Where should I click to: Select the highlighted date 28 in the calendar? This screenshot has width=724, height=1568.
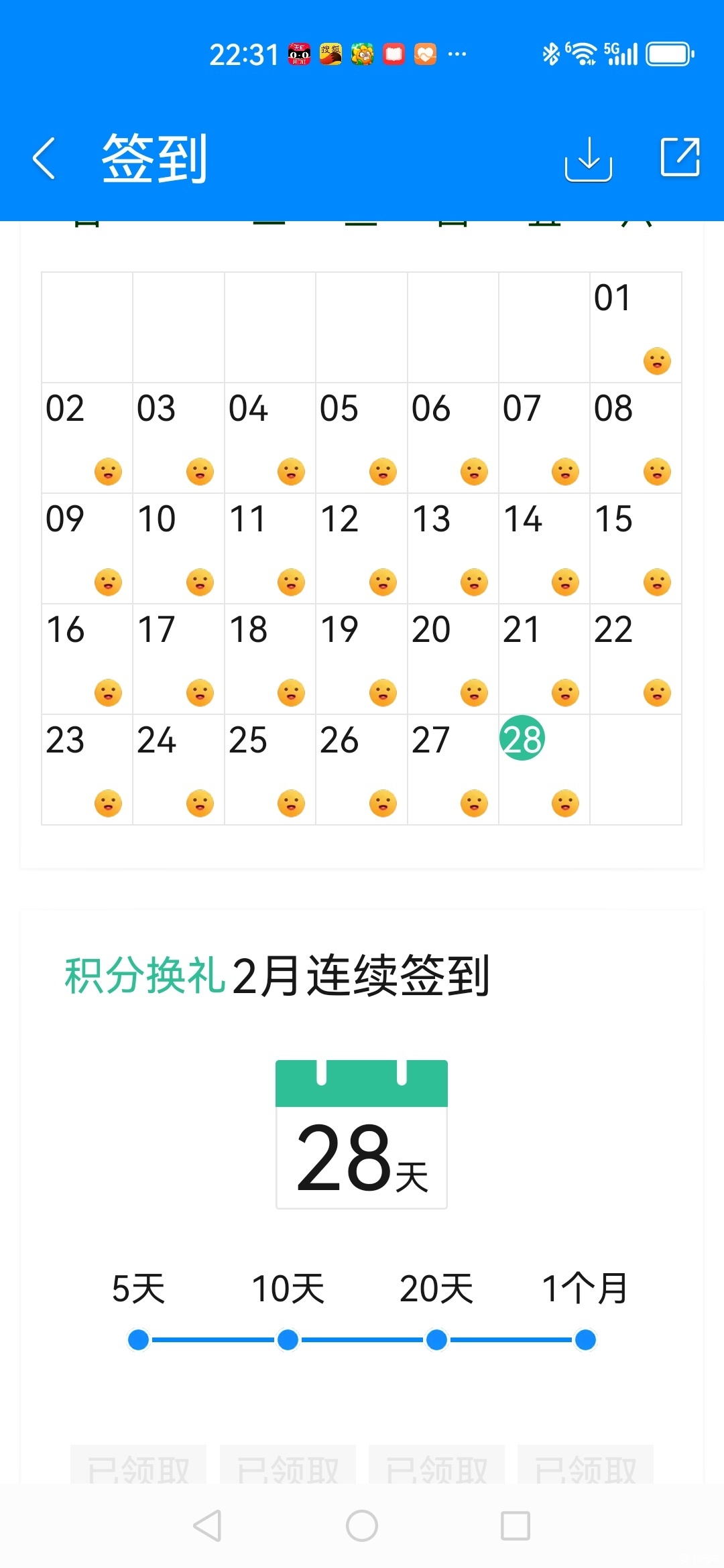click(x=522, y=738)
